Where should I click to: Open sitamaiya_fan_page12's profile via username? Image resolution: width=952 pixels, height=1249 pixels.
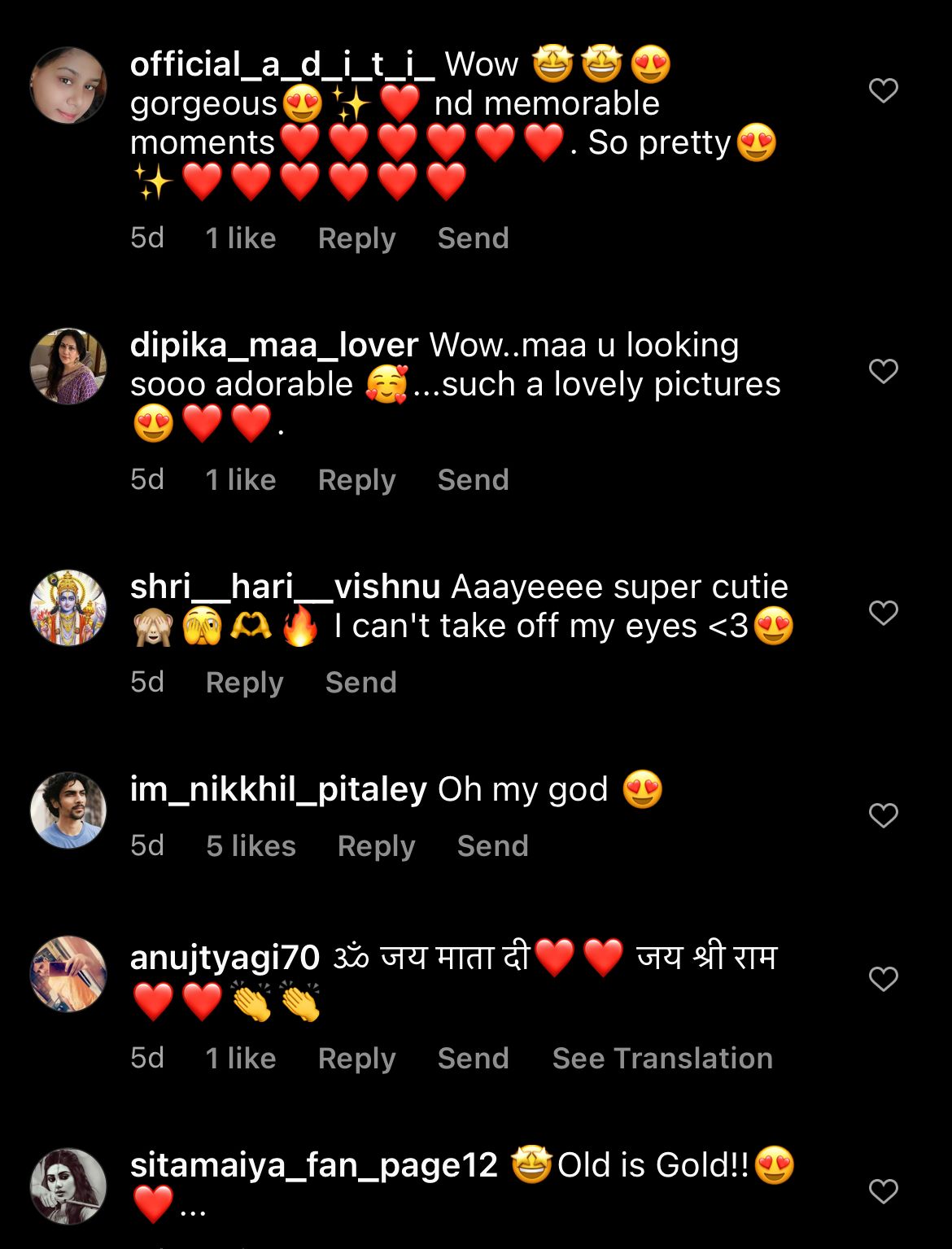(x=313, y=1165)
